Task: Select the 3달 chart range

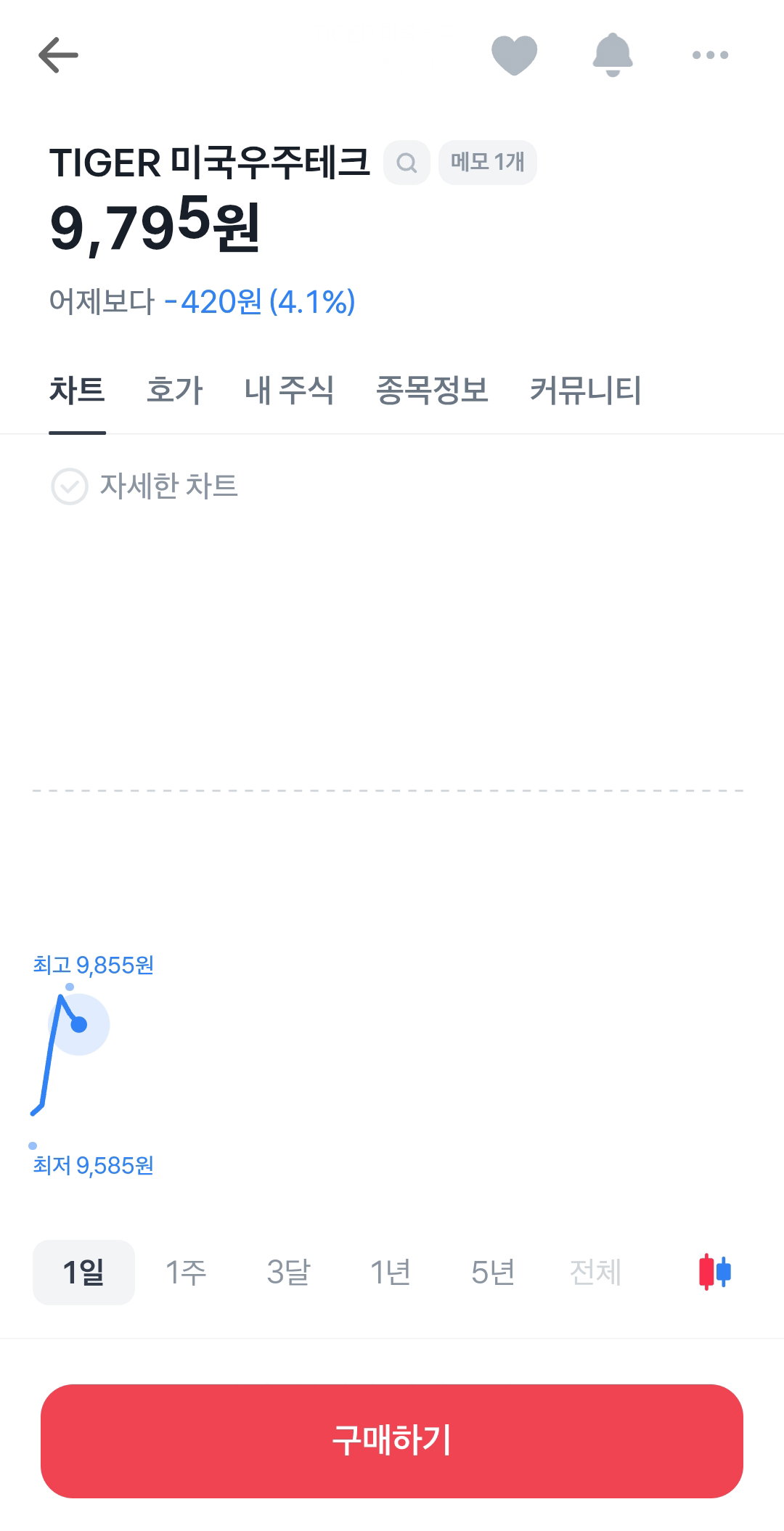Action: [288, 1273]
